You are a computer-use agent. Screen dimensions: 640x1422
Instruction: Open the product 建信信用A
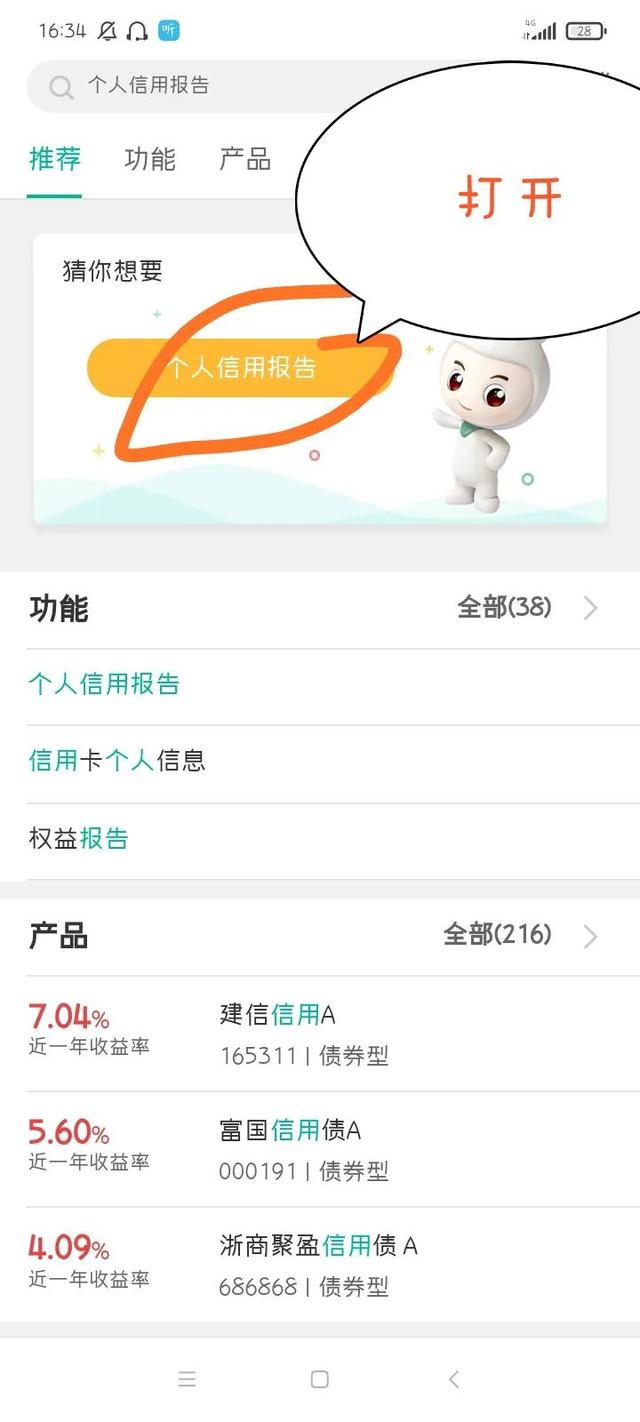click(320, 1034)
